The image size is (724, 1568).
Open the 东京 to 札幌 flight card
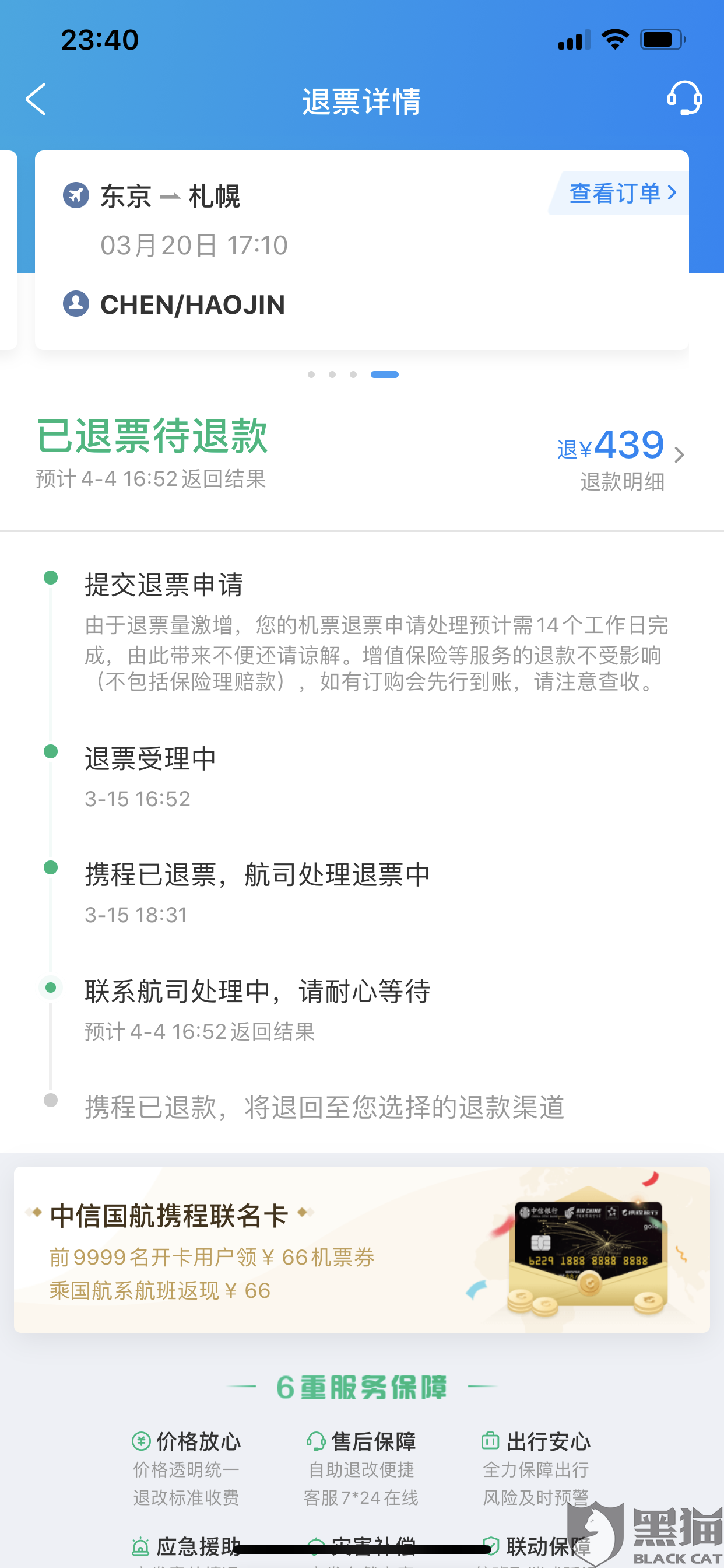coord(362,250)
